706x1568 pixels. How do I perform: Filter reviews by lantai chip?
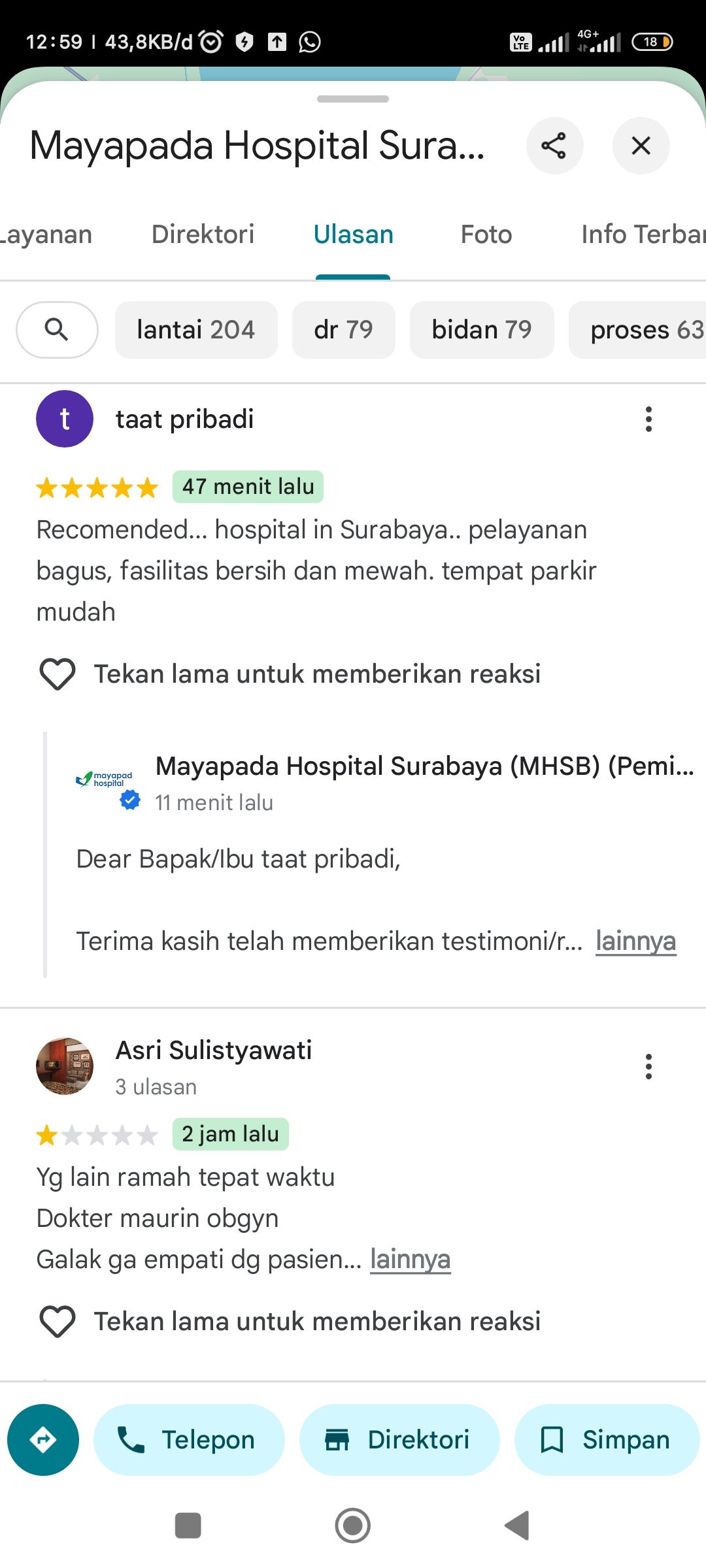[196, 330]
